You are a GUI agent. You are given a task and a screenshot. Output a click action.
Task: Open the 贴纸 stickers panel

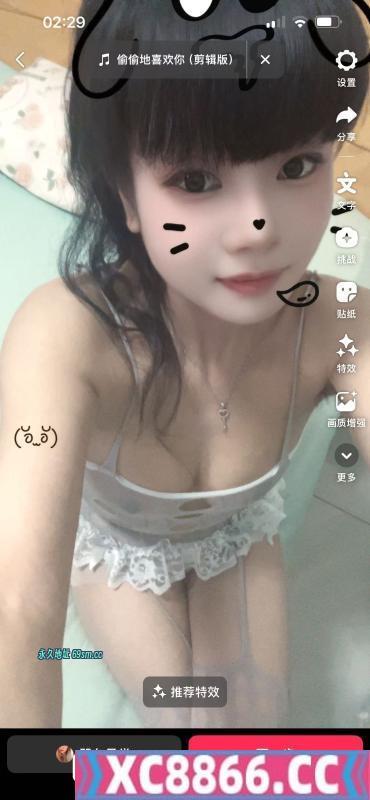[x=347, y=300]
